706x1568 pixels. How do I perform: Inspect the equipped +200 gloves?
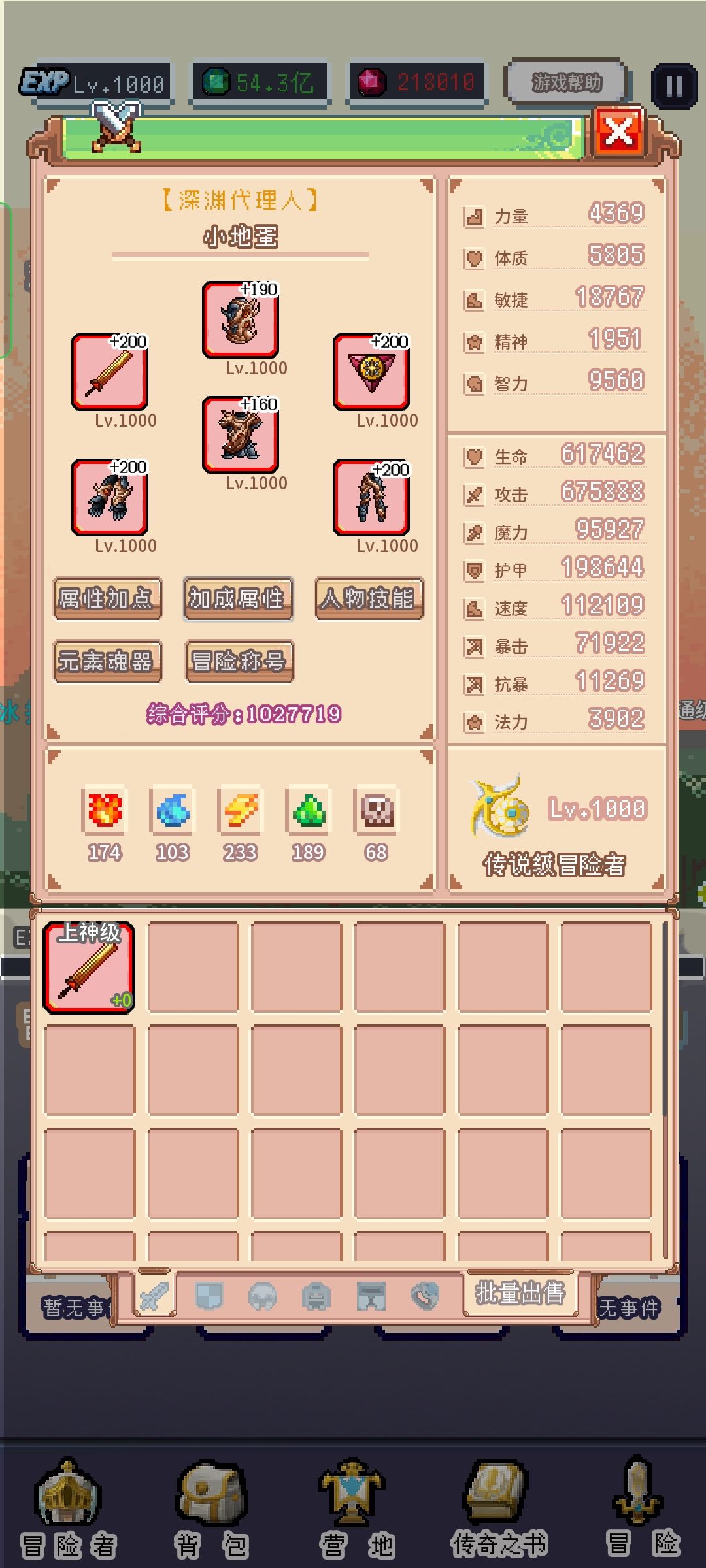(x=110, y=497)
